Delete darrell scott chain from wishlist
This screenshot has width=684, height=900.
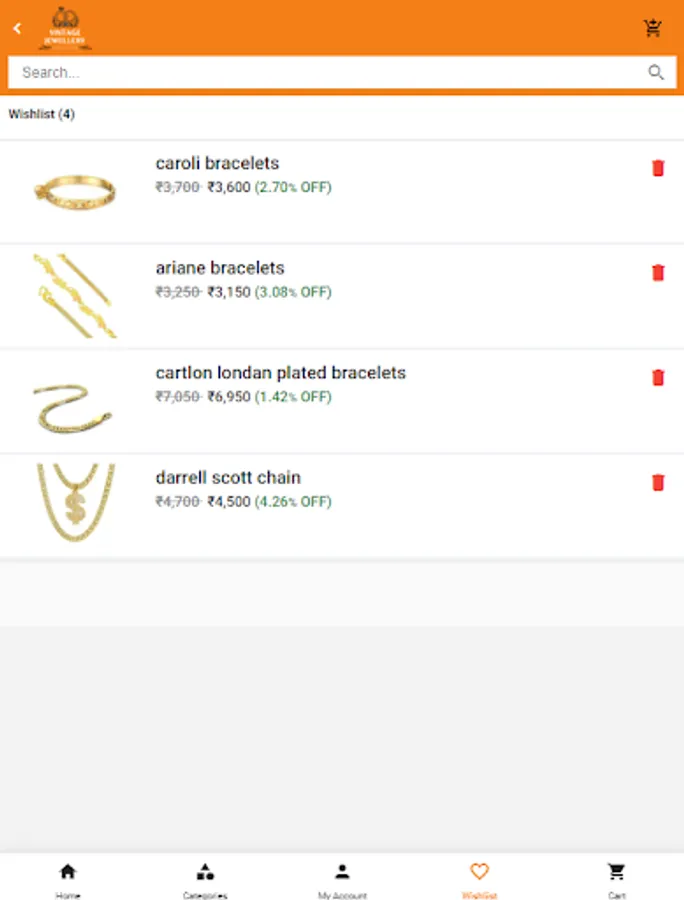pos(658,482)
